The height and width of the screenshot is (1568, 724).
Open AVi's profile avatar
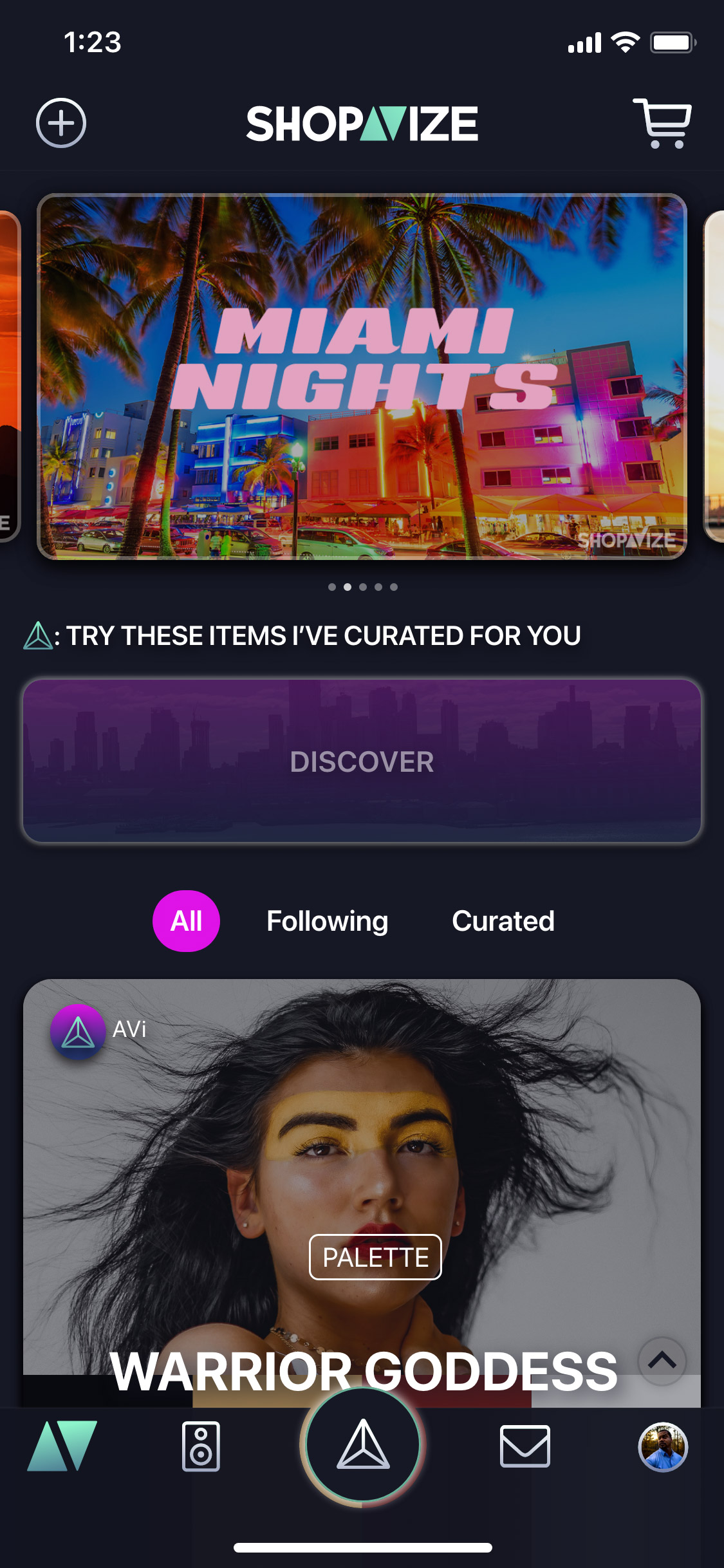(78, 1031)
